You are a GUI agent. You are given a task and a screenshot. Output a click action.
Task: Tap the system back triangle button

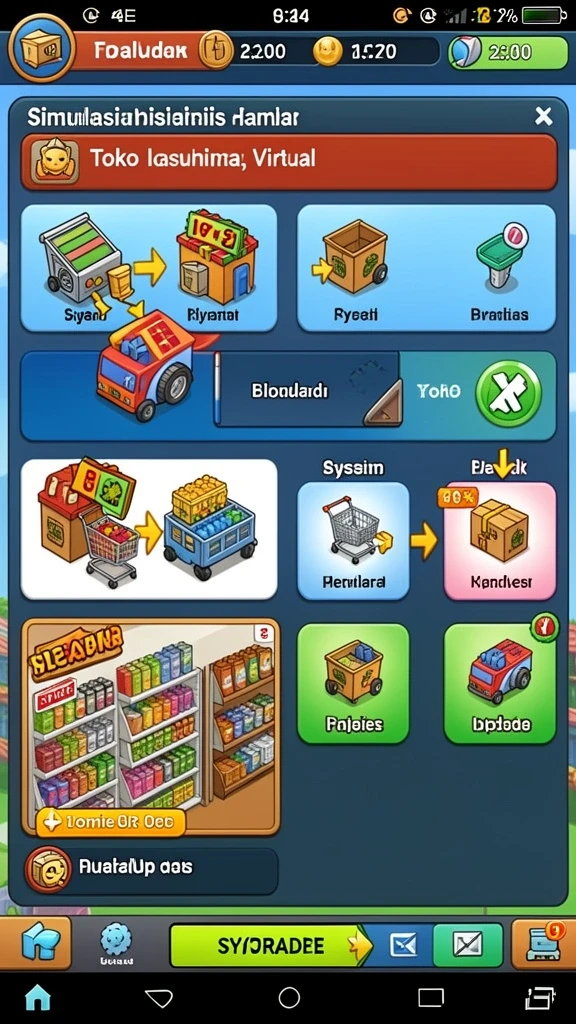coord(159,999)
